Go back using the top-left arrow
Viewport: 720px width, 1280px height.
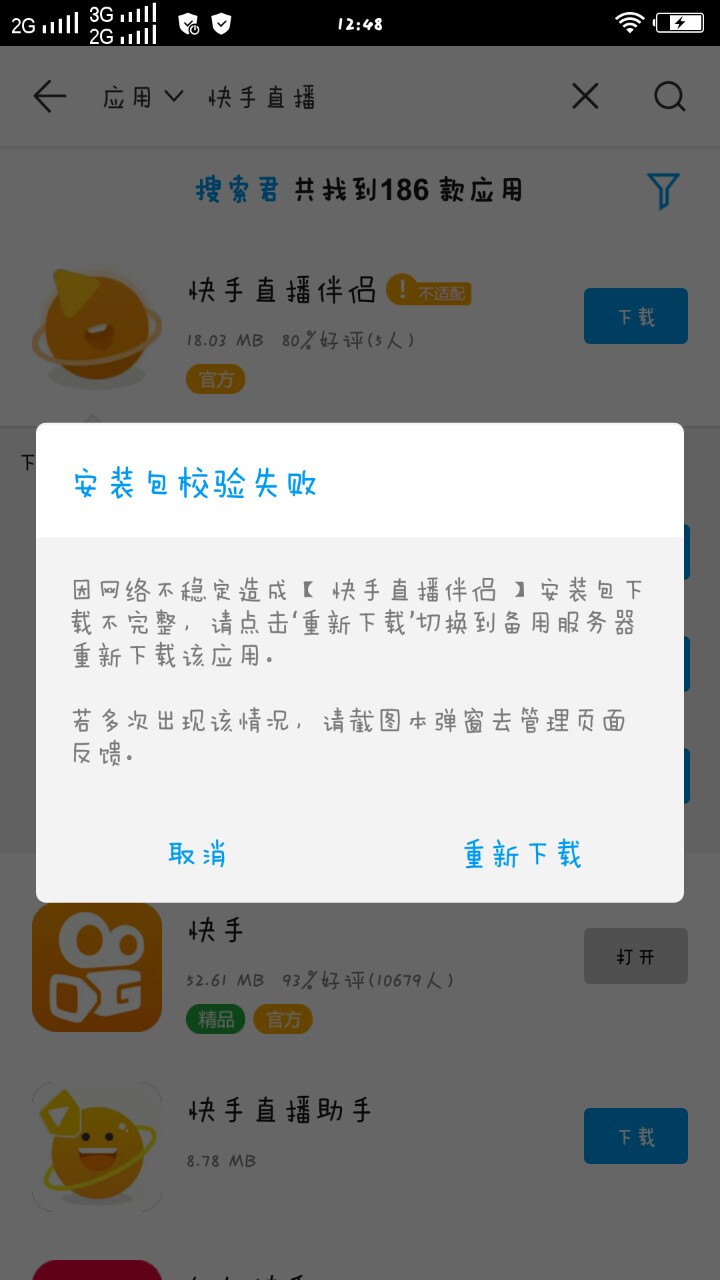pos(49,96)
